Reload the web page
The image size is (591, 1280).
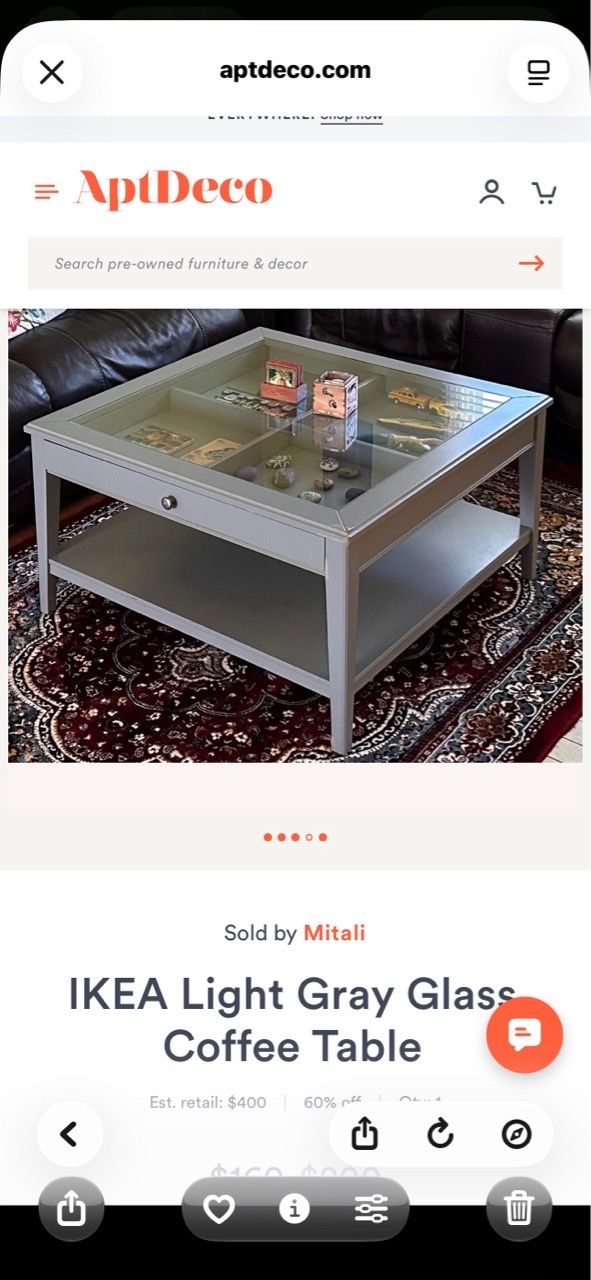pos(440,1134)
